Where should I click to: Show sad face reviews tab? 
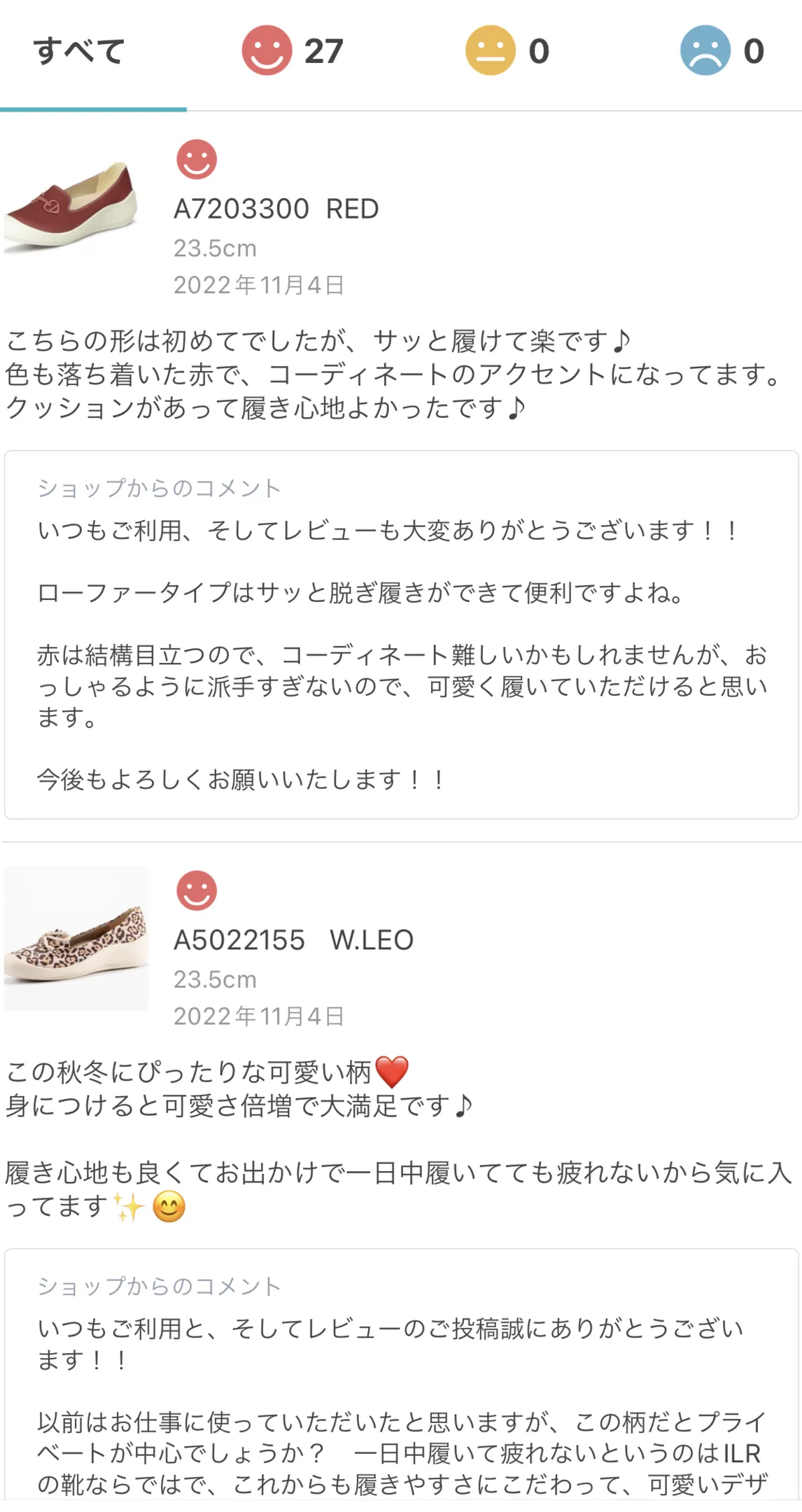[x=722, y=51]
